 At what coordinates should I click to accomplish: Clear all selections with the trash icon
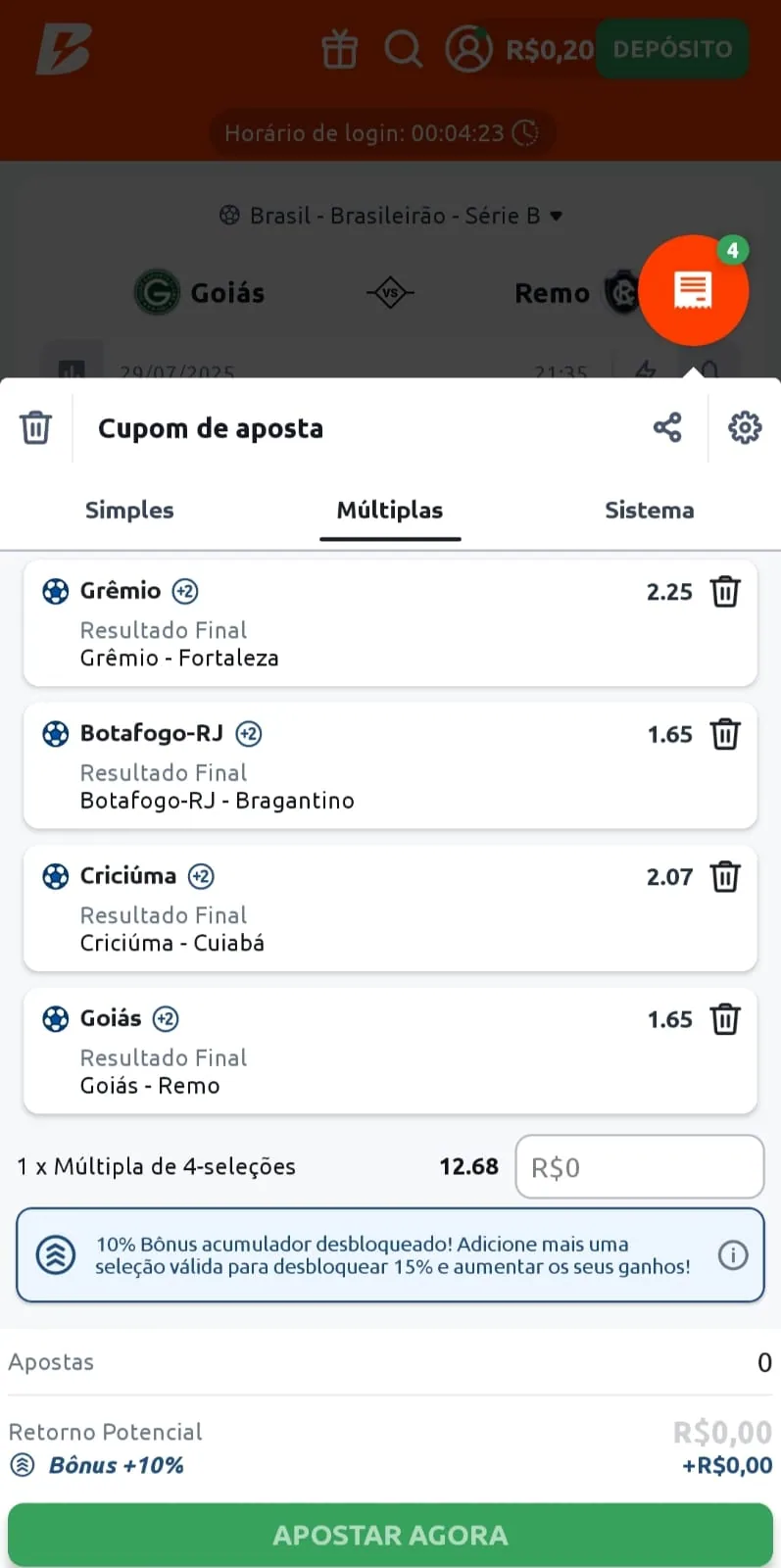36,427
